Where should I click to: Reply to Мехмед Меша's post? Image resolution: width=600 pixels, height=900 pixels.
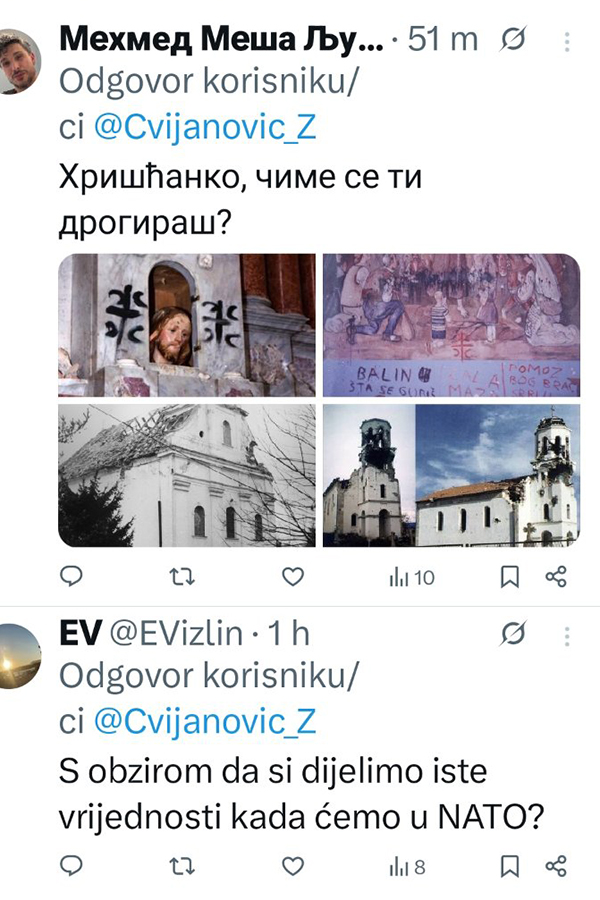[71, 577]
